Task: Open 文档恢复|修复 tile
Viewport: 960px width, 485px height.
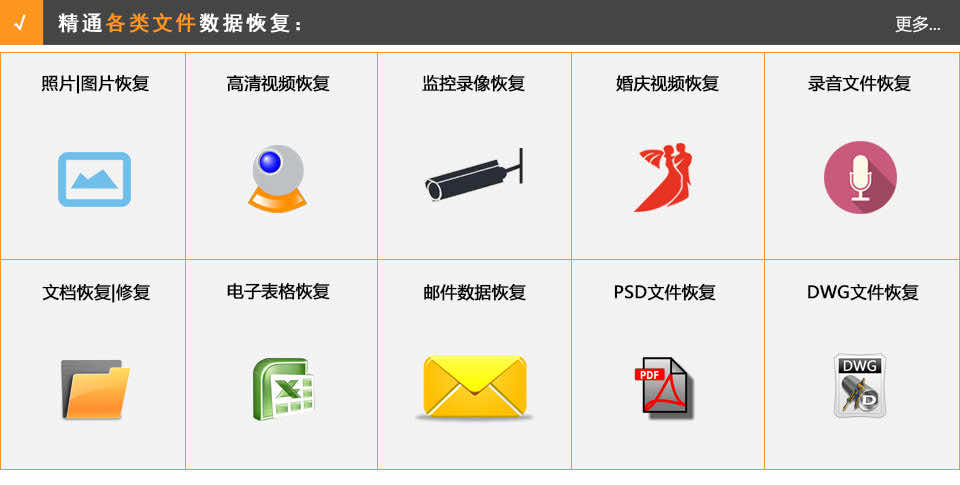Action: (x=95, y=365)
